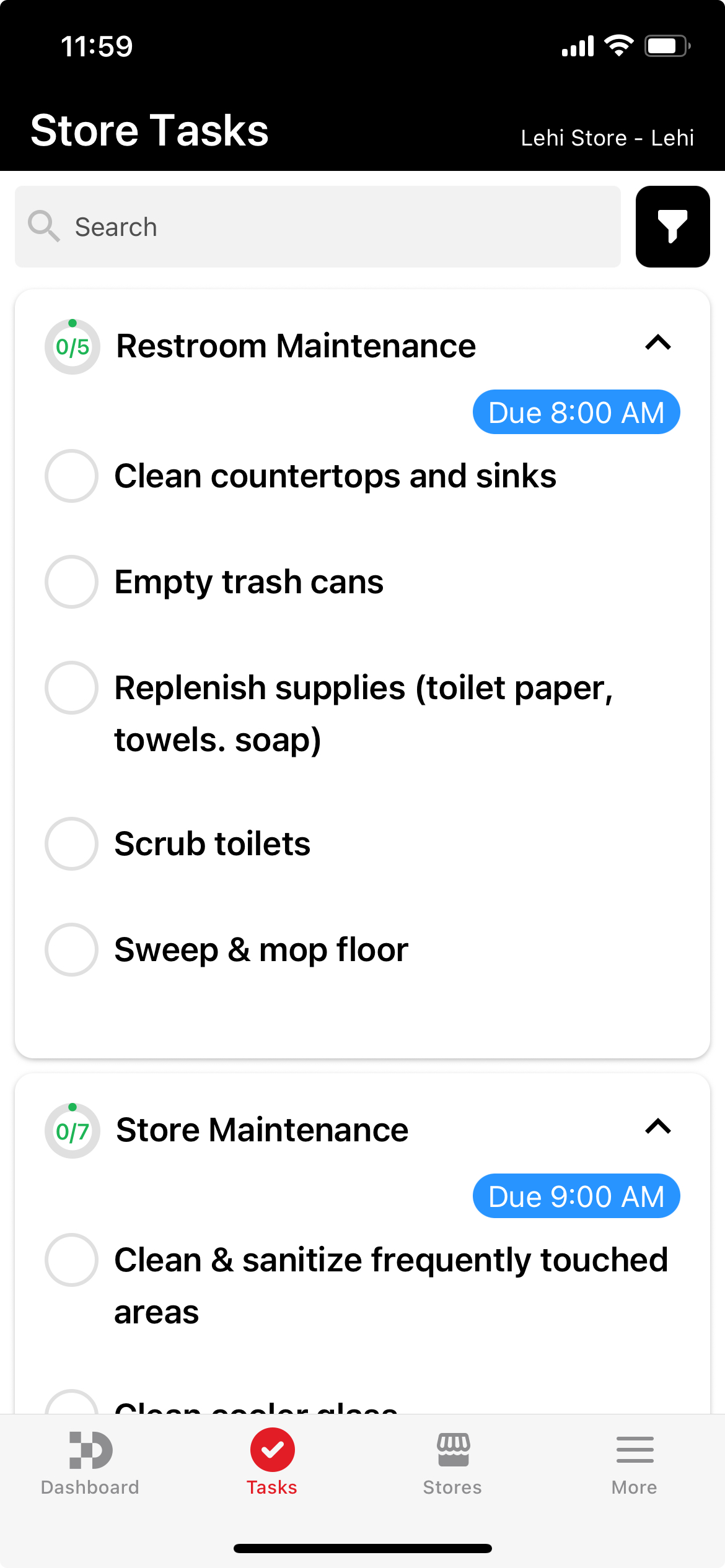725x1568 pixels.
Task: Go to the Stores tab
Action: [x=453, y=1464]
